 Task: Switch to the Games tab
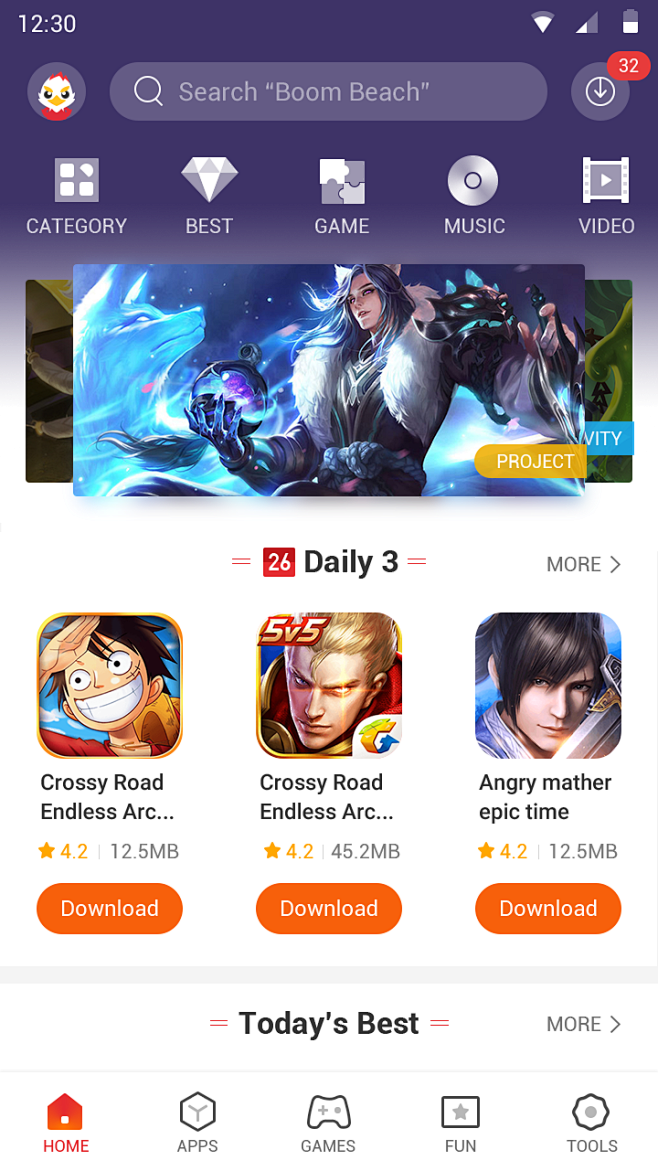[328, 1124]
